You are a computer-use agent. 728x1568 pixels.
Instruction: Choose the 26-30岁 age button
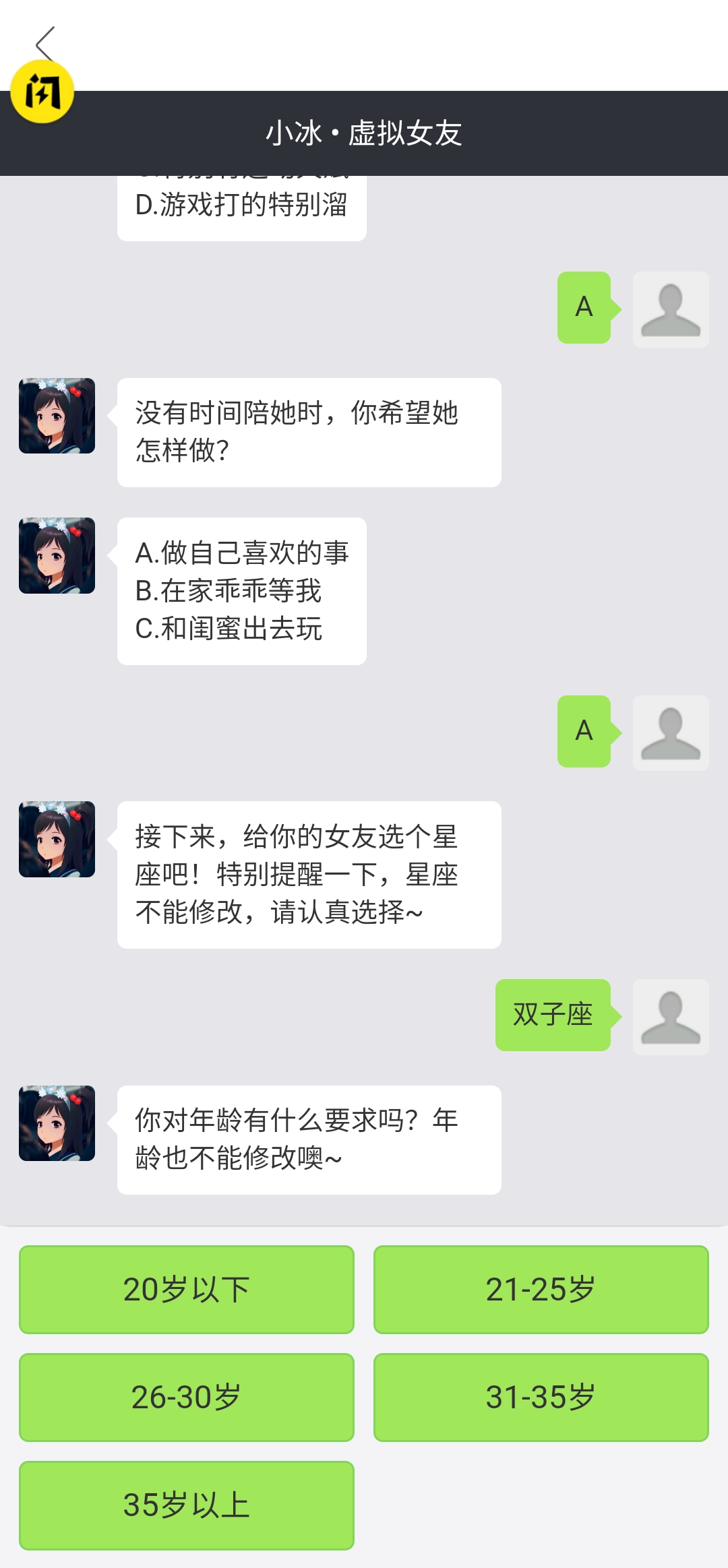pyautogui.click(x=185, y=1397)
